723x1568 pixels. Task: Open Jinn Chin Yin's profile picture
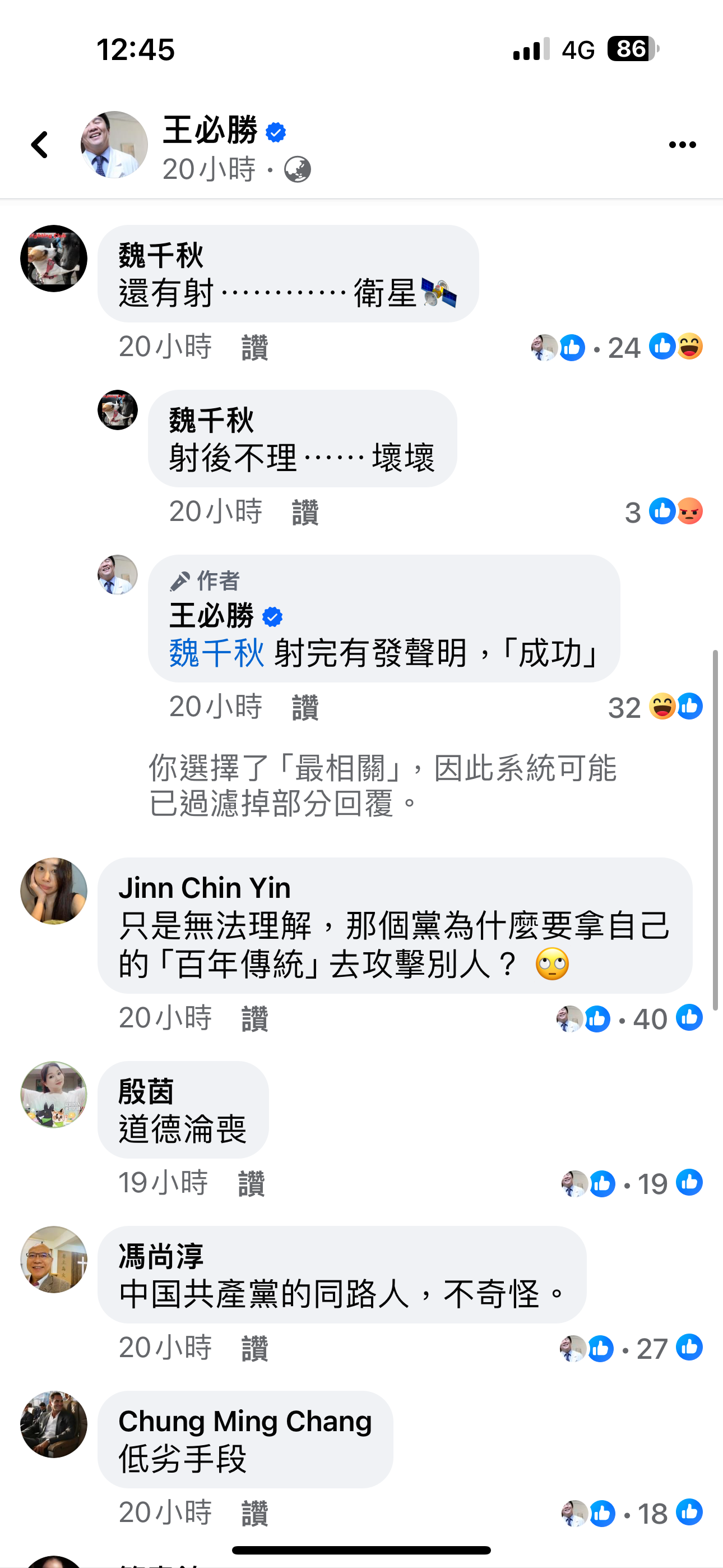pyautogui.click(x=54, y=891)
